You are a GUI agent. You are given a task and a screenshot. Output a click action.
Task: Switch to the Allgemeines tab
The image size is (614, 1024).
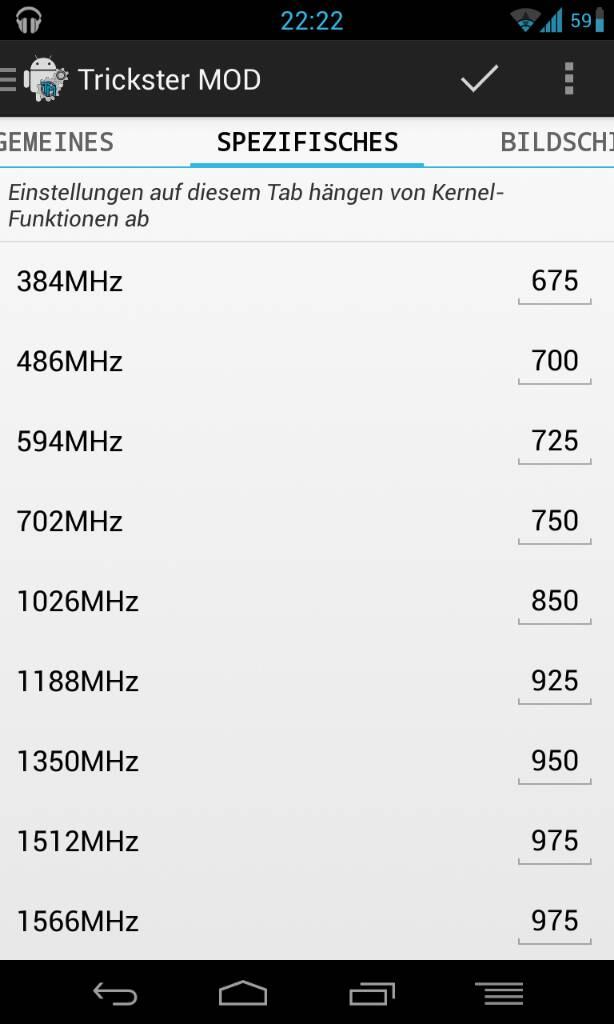57,142
